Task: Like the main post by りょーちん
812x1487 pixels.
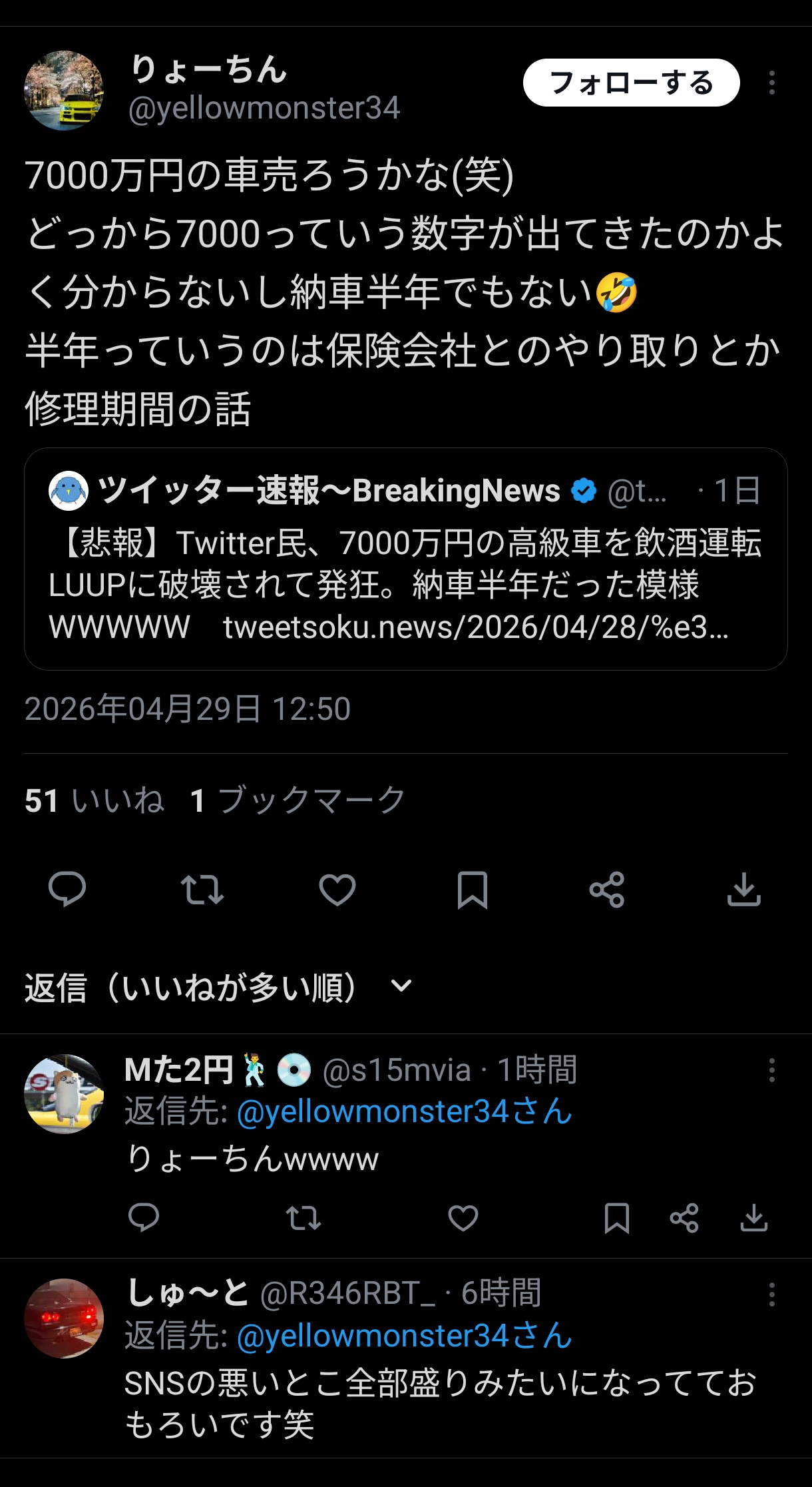Action: point(337,889)
